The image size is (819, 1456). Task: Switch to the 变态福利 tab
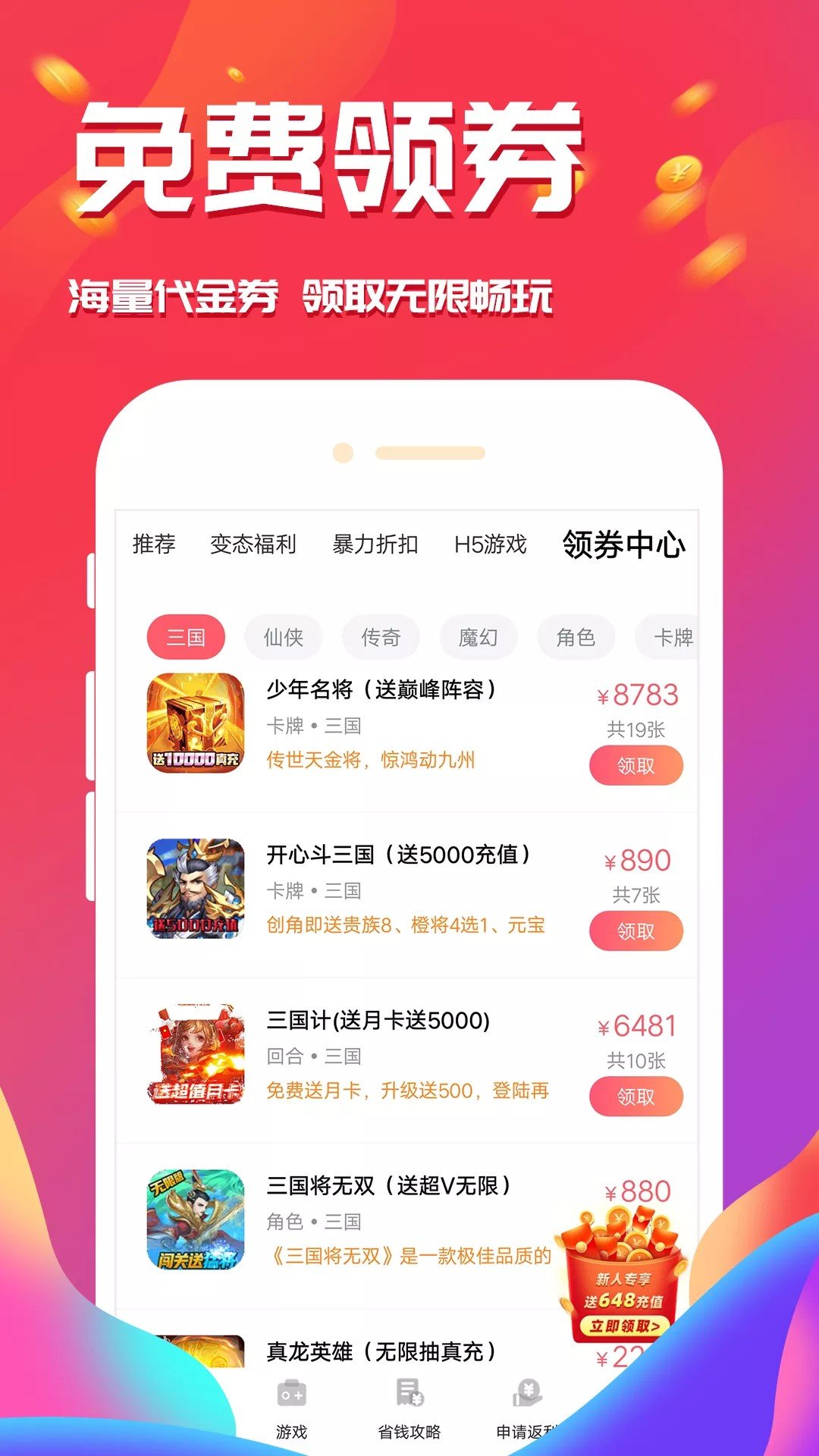click(253, 543)
